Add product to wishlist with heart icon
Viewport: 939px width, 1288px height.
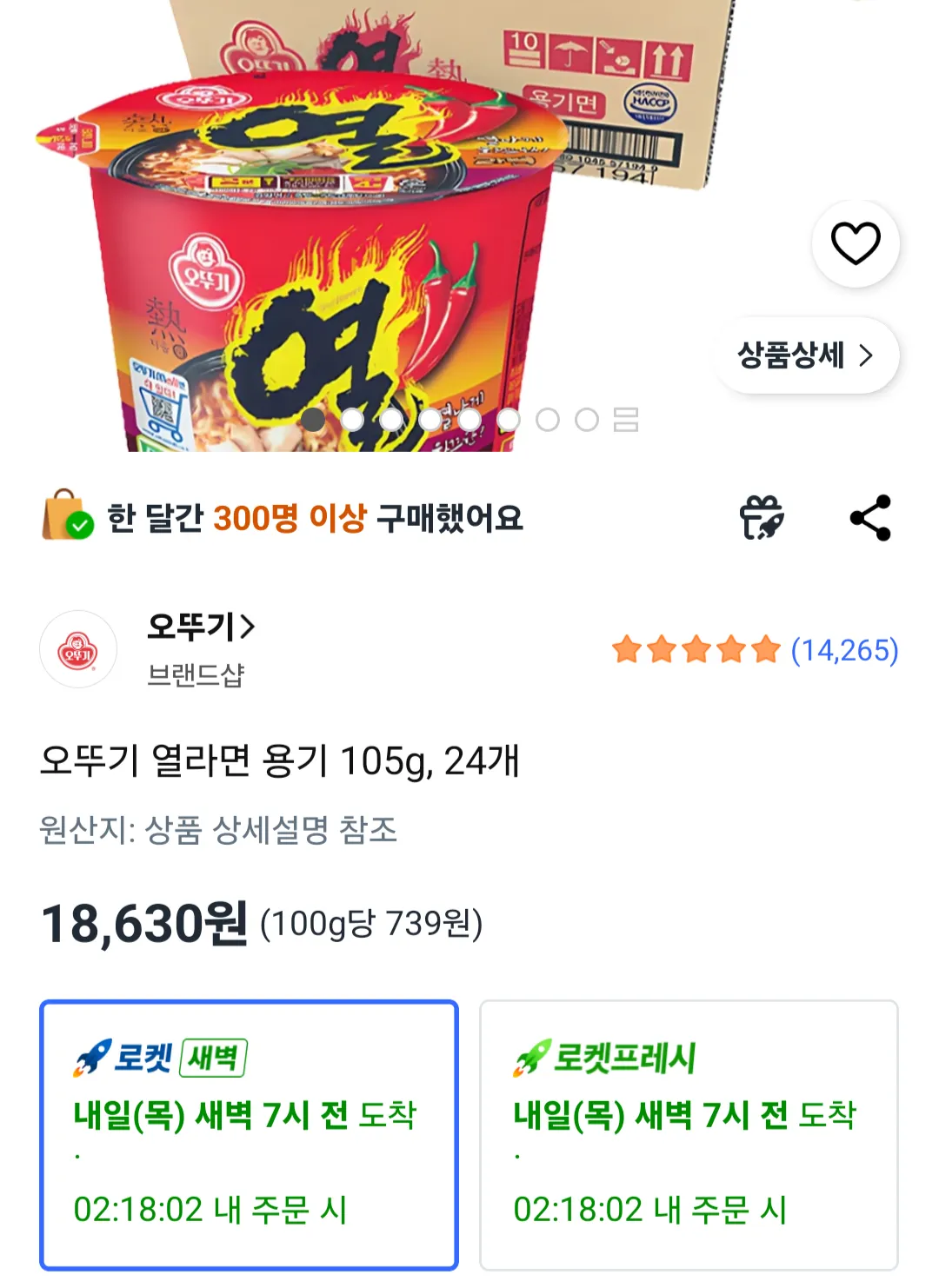click(x=856, y=243)
